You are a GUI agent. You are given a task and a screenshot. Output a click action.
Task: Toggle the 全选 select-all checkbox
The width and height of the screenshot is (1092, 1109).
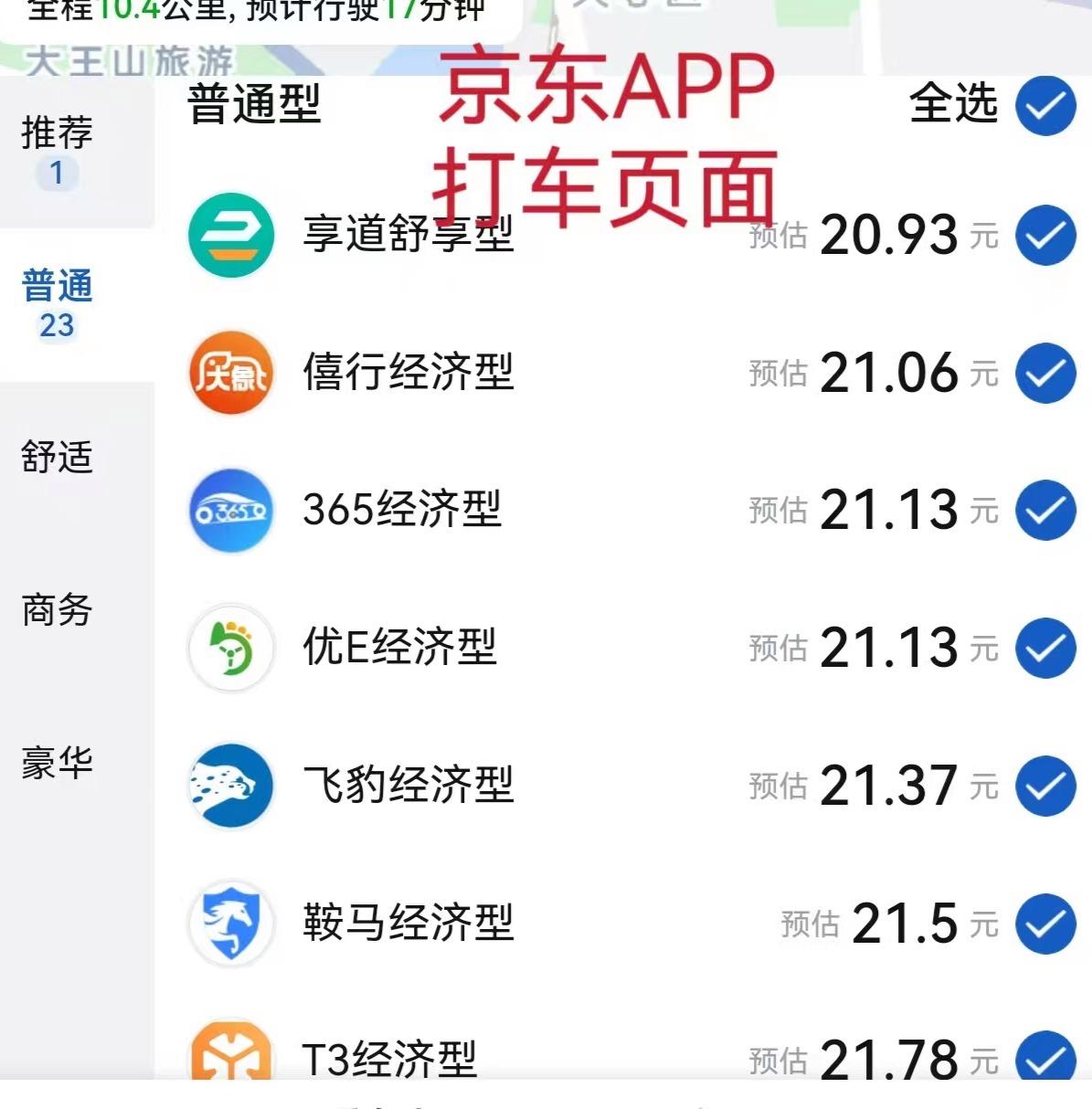(1045, 106)
